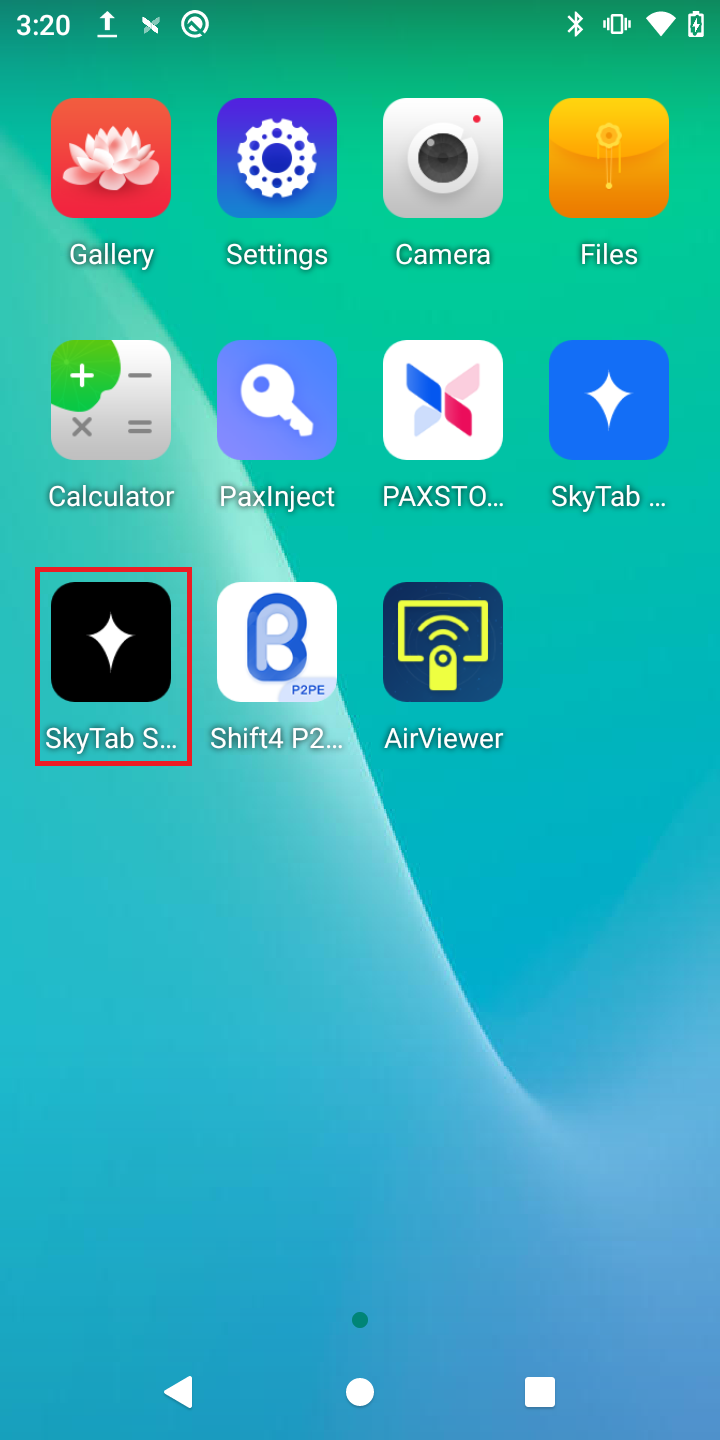
Task: Launch the AirViewer app
Action: tap(443, 642)
